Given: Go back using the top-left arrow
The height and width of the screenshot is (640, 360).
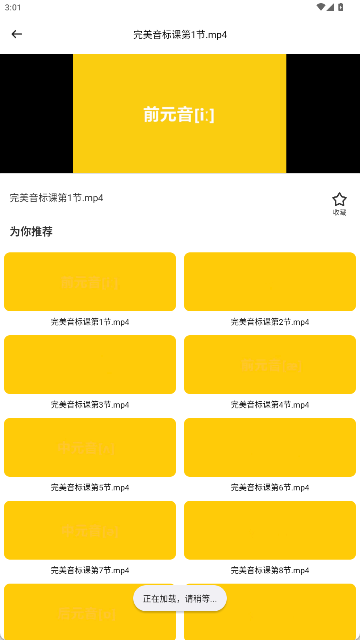Looking at the screenshot, I should click(x=17, y=34).
